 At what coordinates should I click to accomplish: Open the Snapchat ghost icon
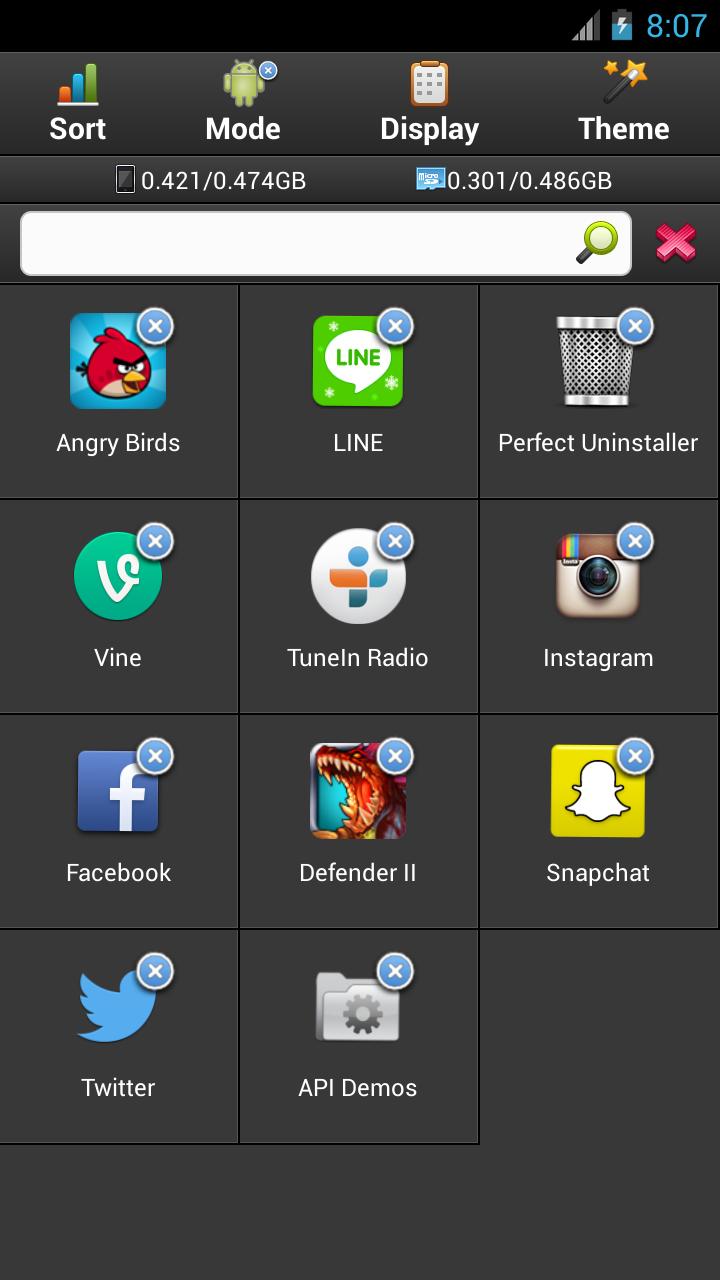[598, 790]
